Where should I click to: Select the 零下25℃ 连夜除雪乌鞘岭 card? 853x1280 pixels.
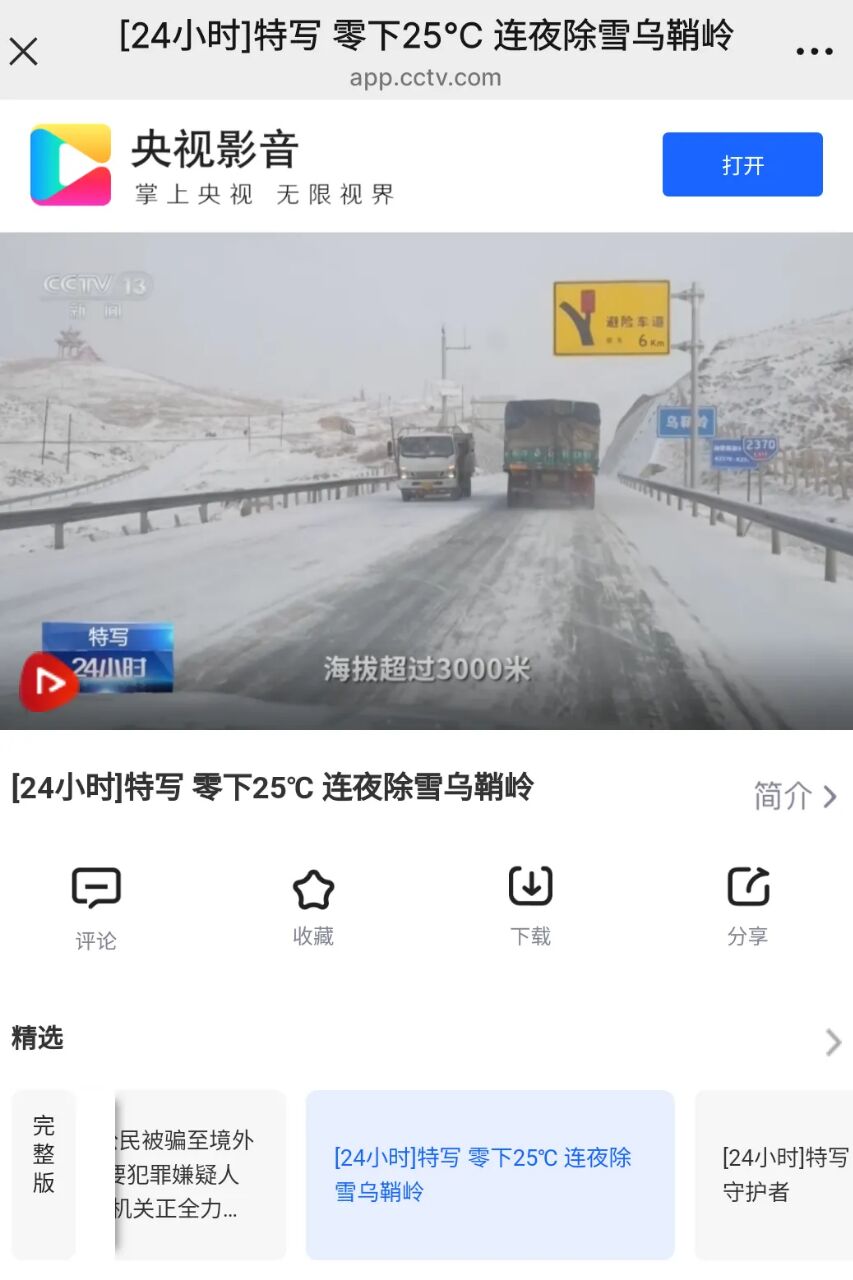(x=490, y=1174)
